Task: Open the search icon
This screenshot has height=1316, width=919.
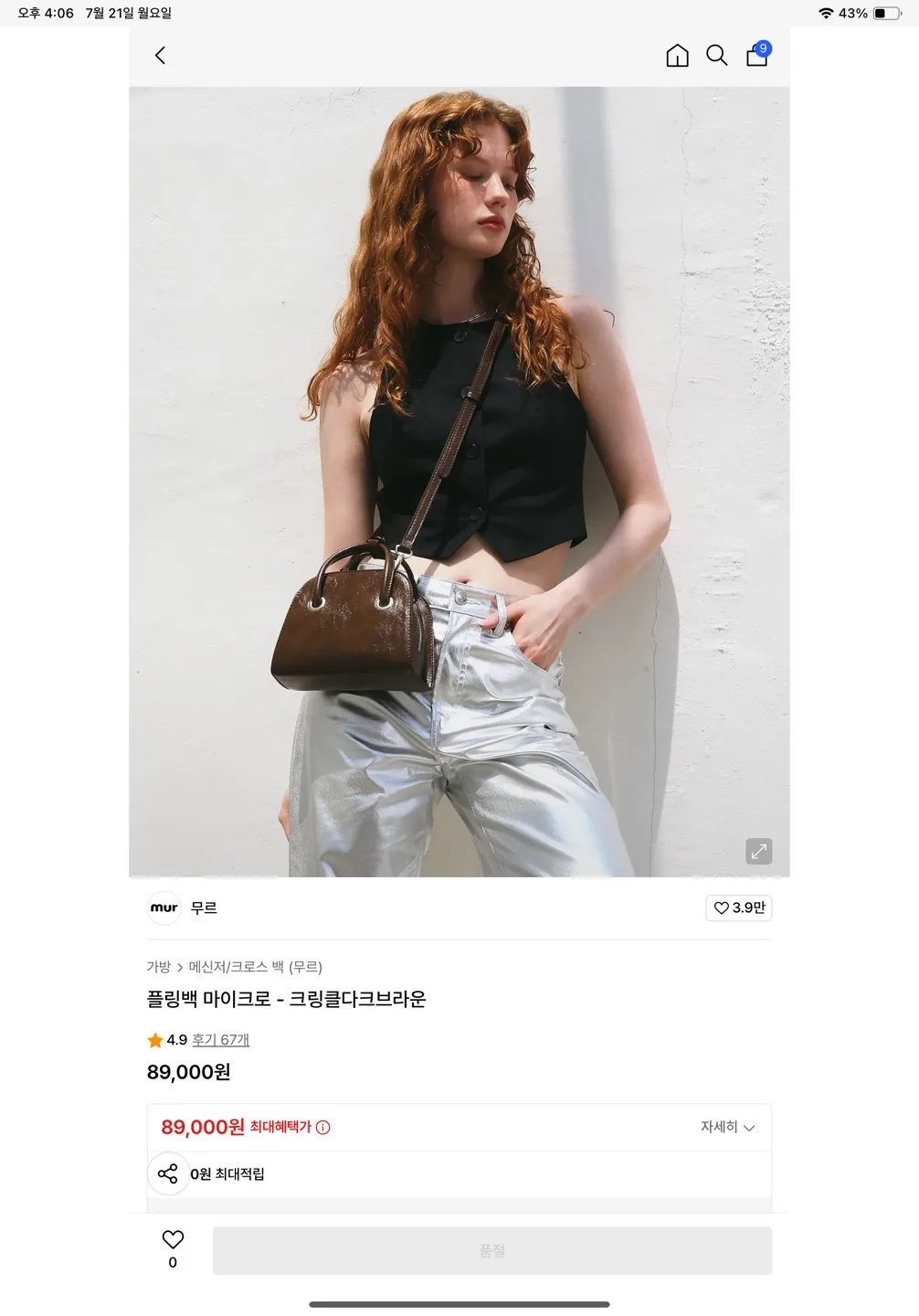Action: click(x=717, y=56)
